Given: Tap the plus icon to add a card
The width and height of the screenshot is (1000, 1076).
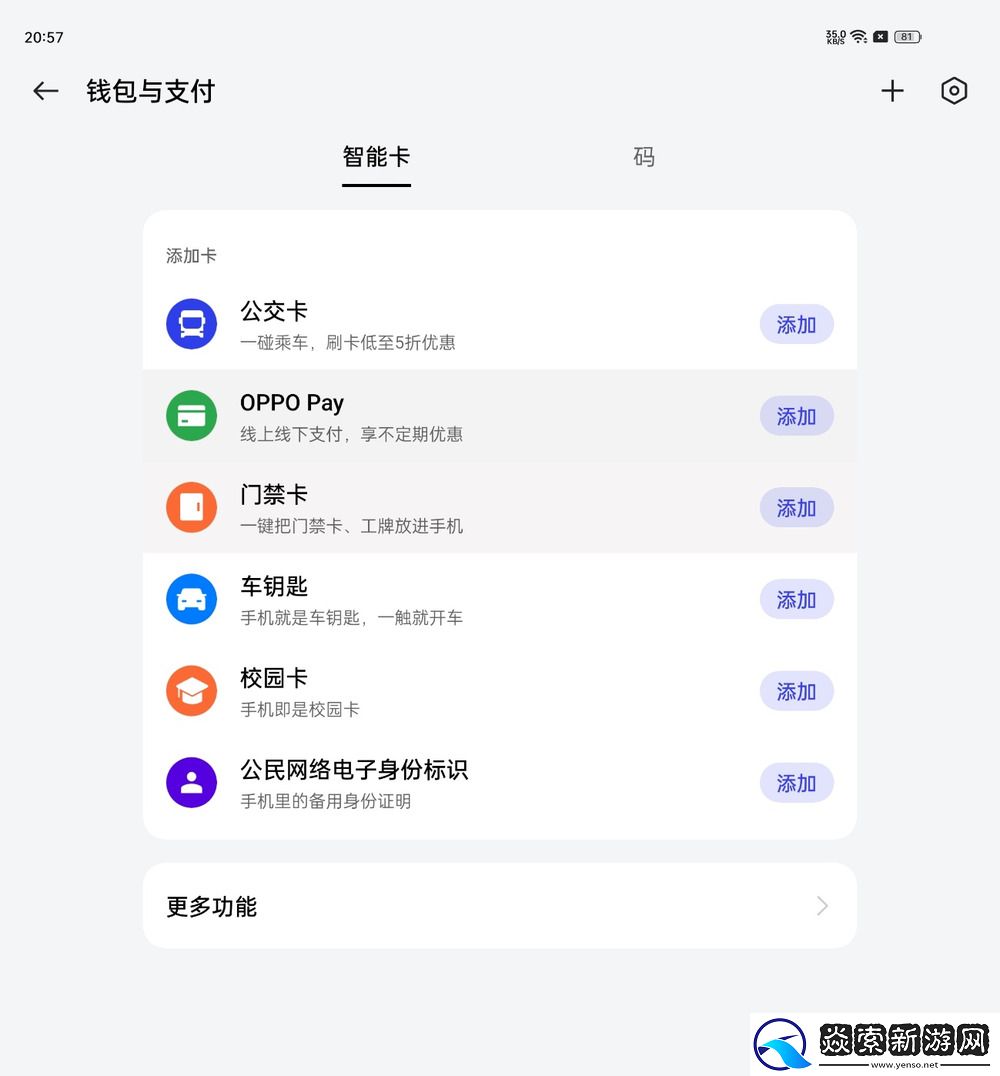Looking at the screenshot, I should point(892,91).
